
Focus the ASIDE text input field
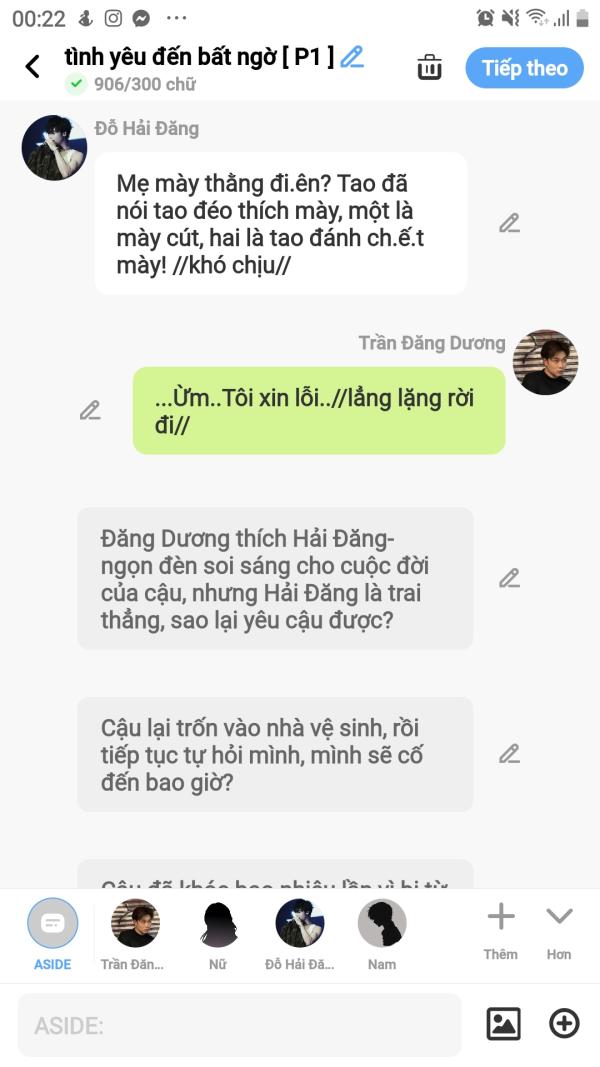click(239, 1025)
